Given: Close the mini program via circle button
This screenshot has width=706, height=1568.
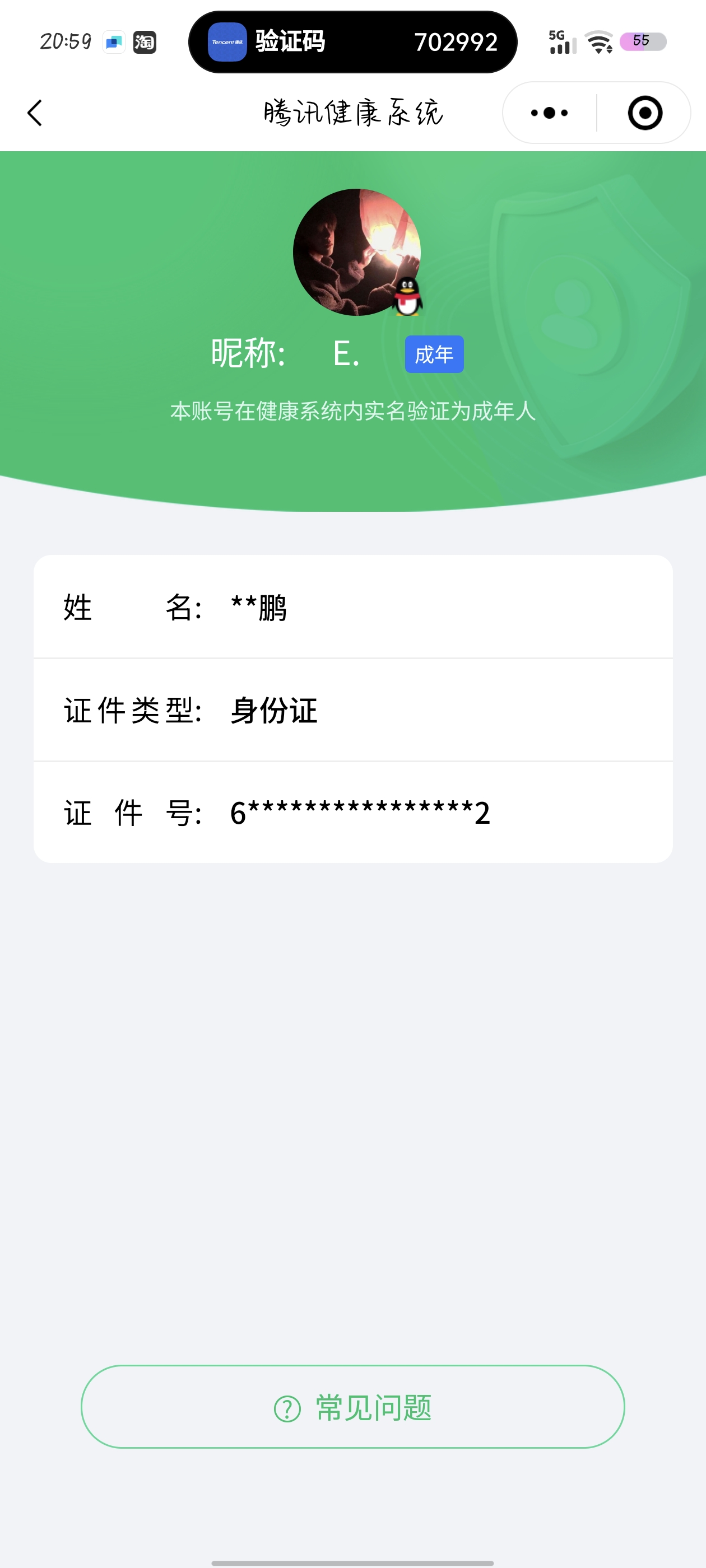Looking at the screenshot, I should (x=644, y=113).
